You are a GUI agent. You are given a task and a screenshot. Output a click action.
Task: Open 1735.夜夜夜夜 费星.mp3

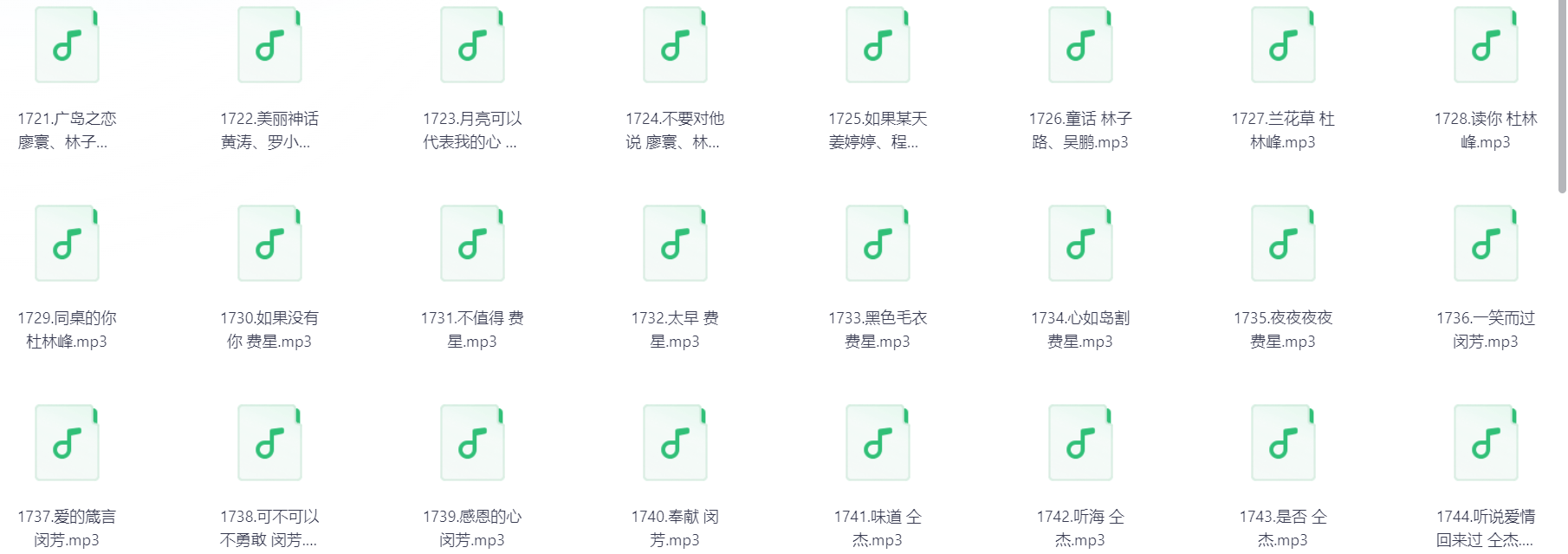point(1283,244)
